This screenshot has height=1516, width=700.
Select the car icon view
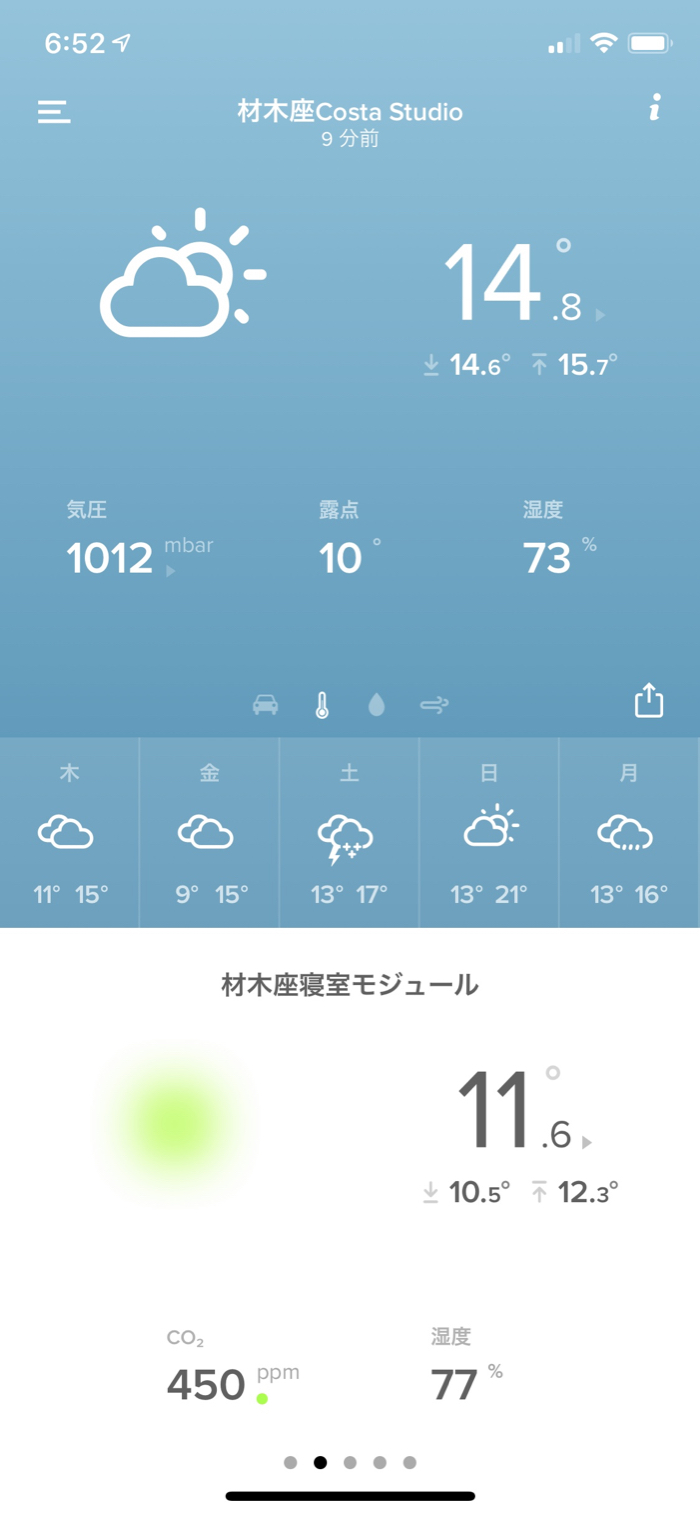(265, 705)
